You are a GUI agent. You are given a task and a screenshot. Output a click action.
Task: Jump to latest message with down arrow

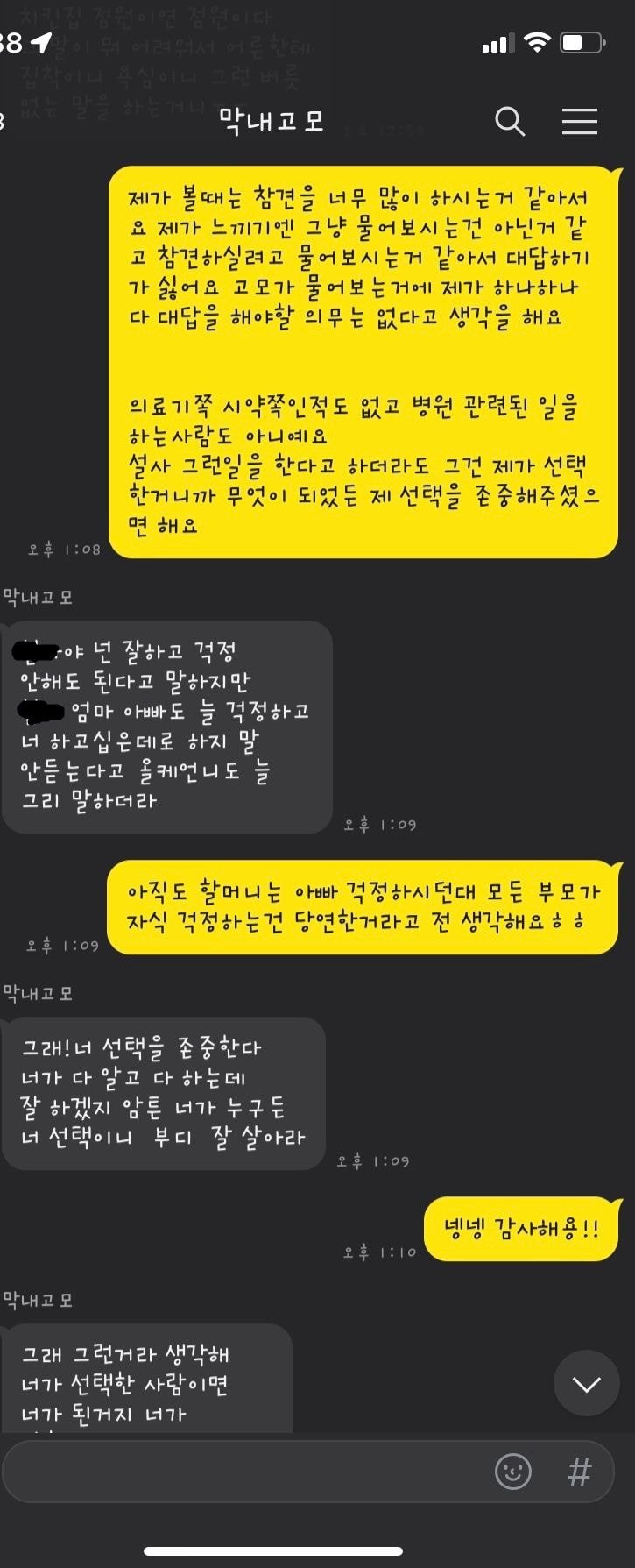(x=586, y=1384)
